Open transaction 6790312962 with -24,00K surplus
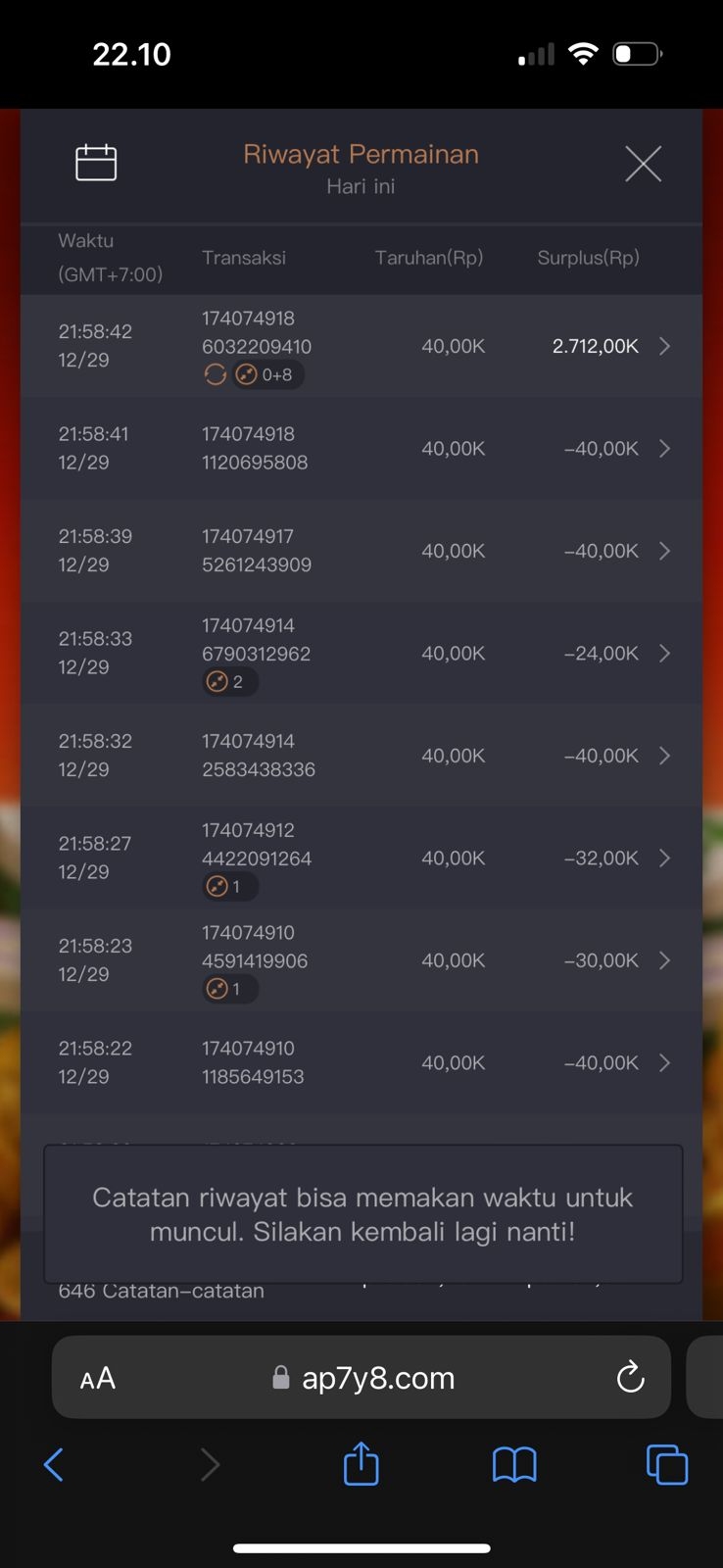Screen dimensions: 723x1568 [664, 653]
